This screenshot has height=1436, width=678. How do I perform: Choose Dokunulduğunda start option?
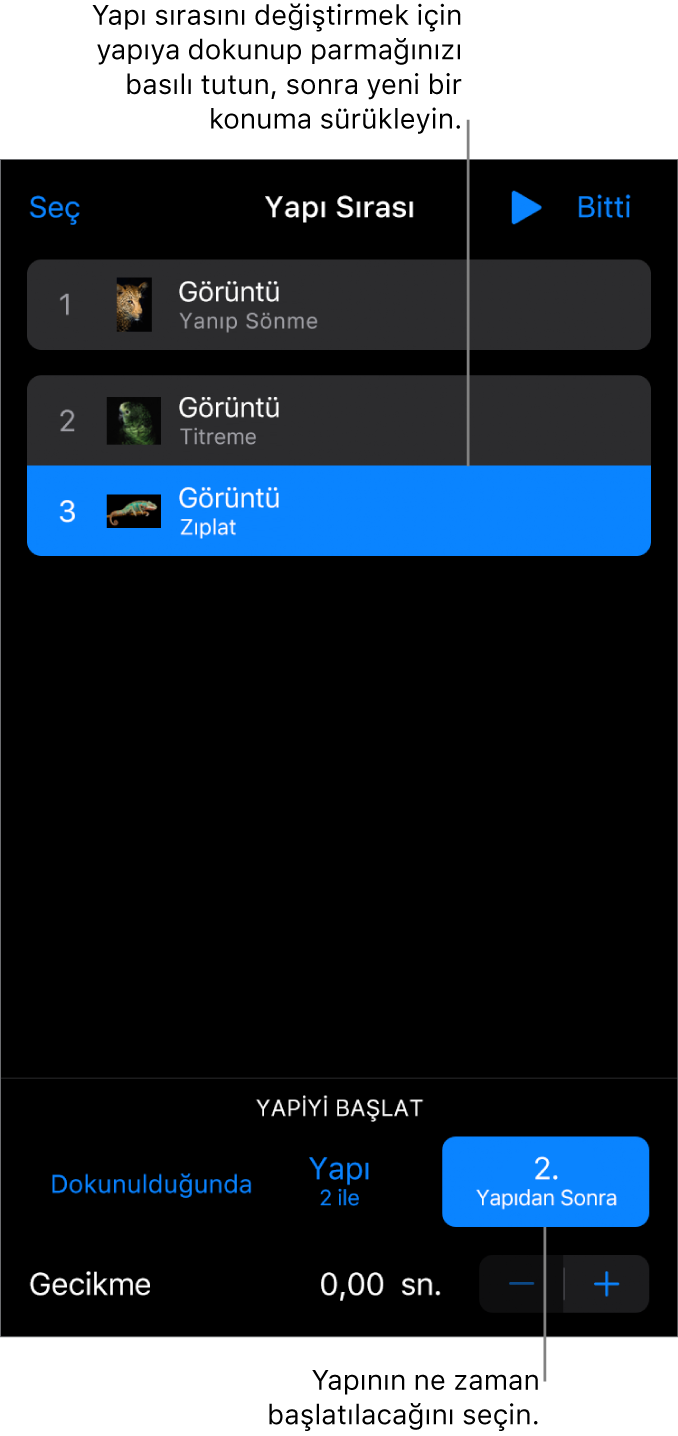pyautogui.click(x=151, y=1184)
